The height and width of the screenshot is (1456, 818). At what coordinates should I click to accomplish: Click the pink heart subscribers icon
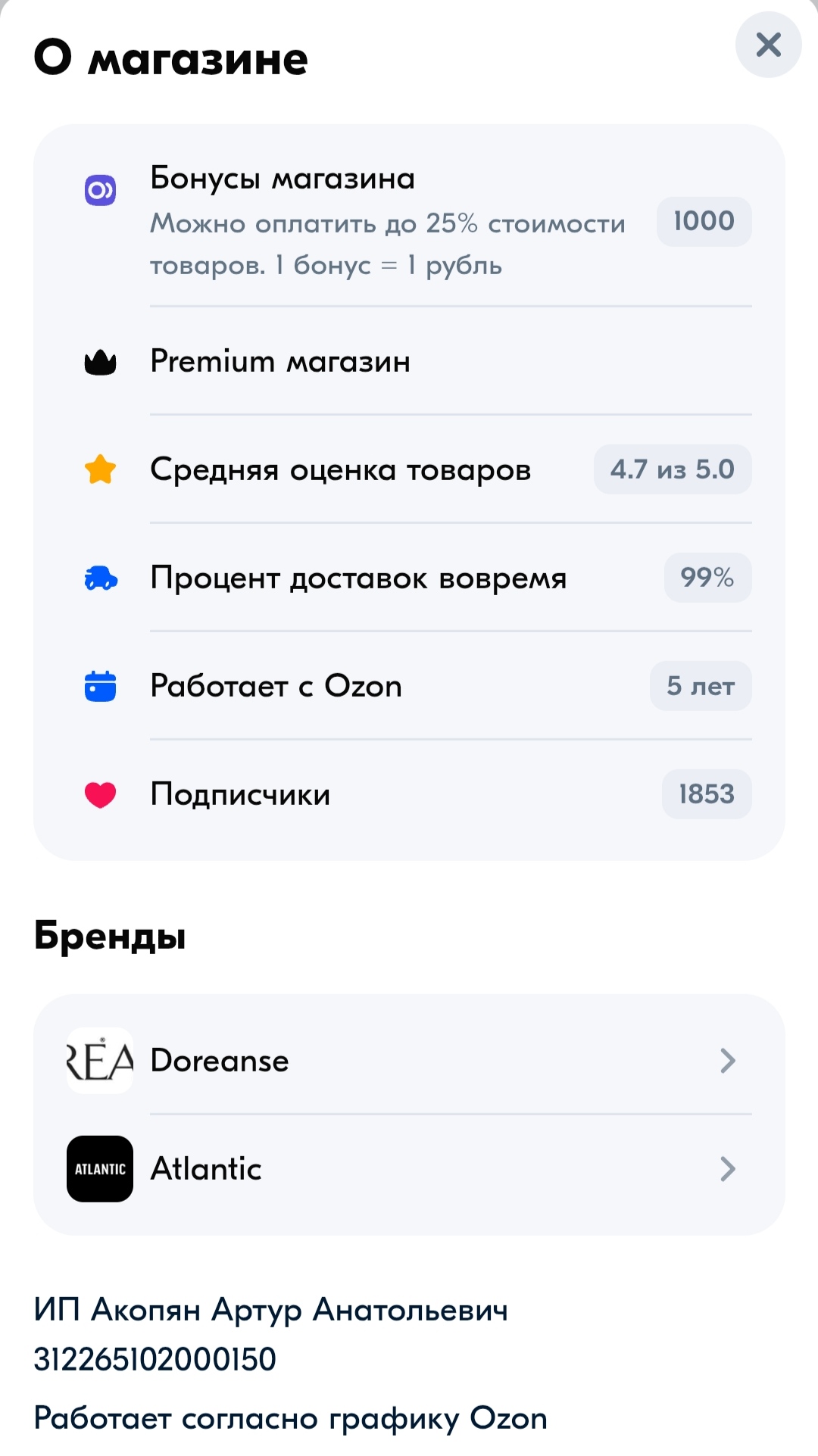[x=99, y=793]
